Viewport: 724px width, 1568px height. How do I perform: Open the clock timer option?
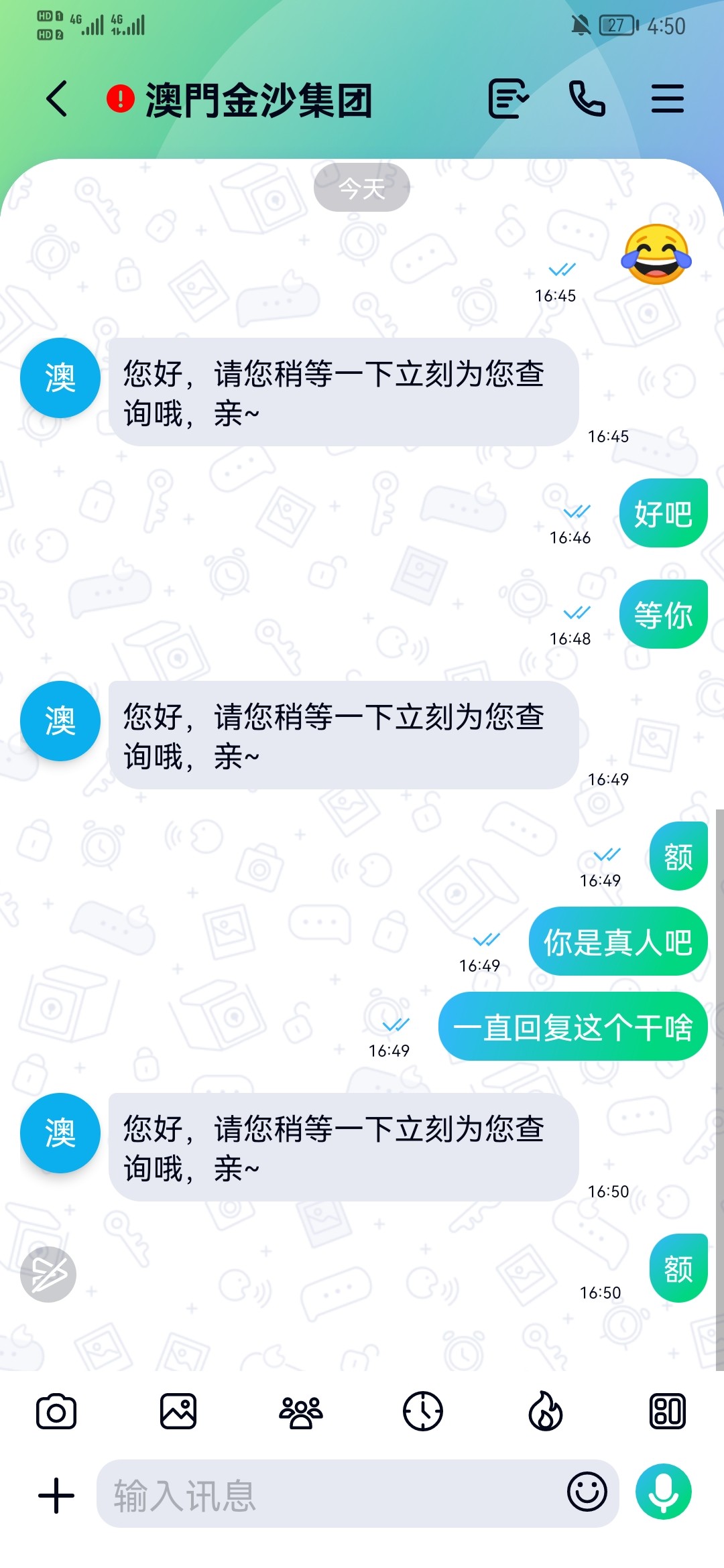coord(422,1412)
